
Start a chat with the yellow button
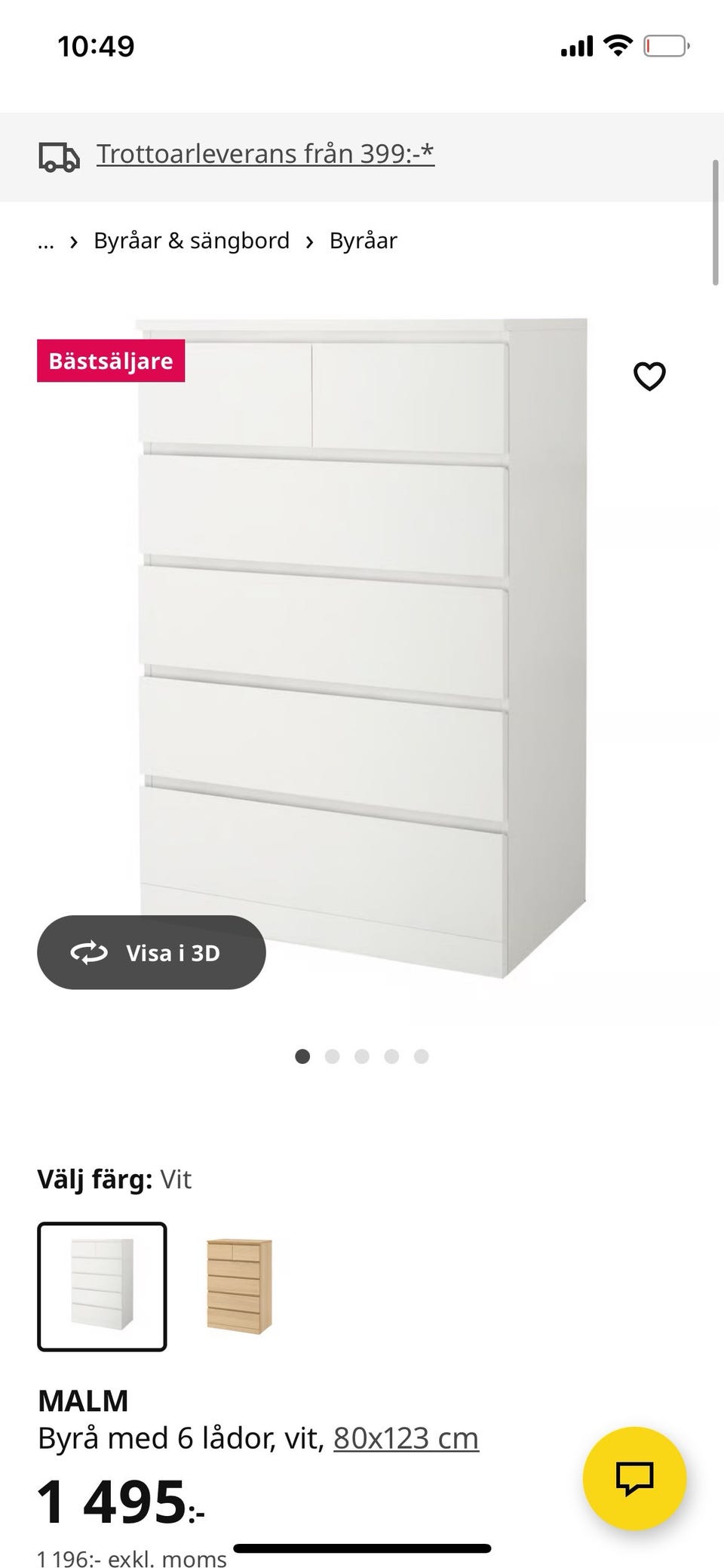point(634,1477)
